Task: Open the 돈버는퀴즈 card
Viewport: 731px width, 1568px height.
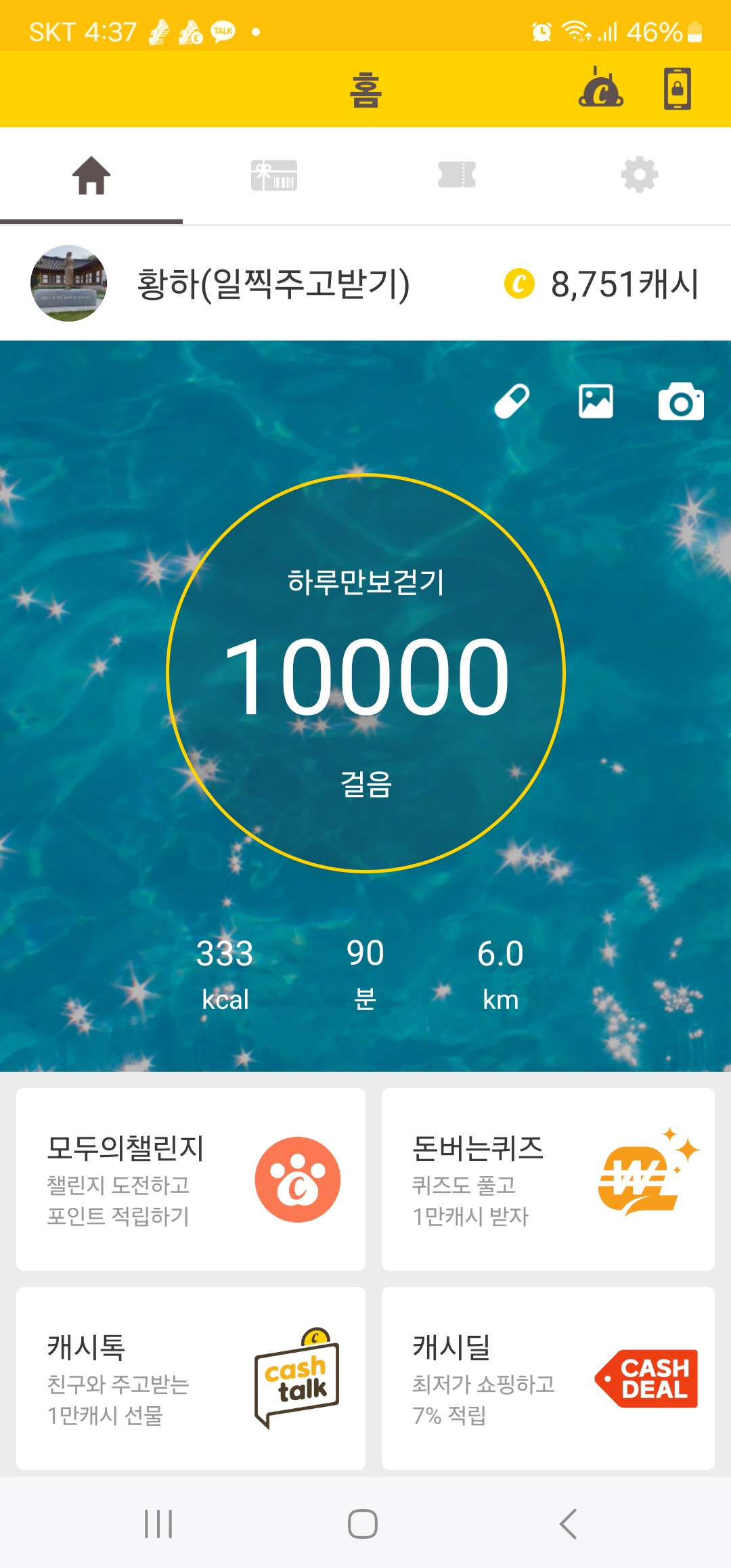Action: [x=548, y=1179]
